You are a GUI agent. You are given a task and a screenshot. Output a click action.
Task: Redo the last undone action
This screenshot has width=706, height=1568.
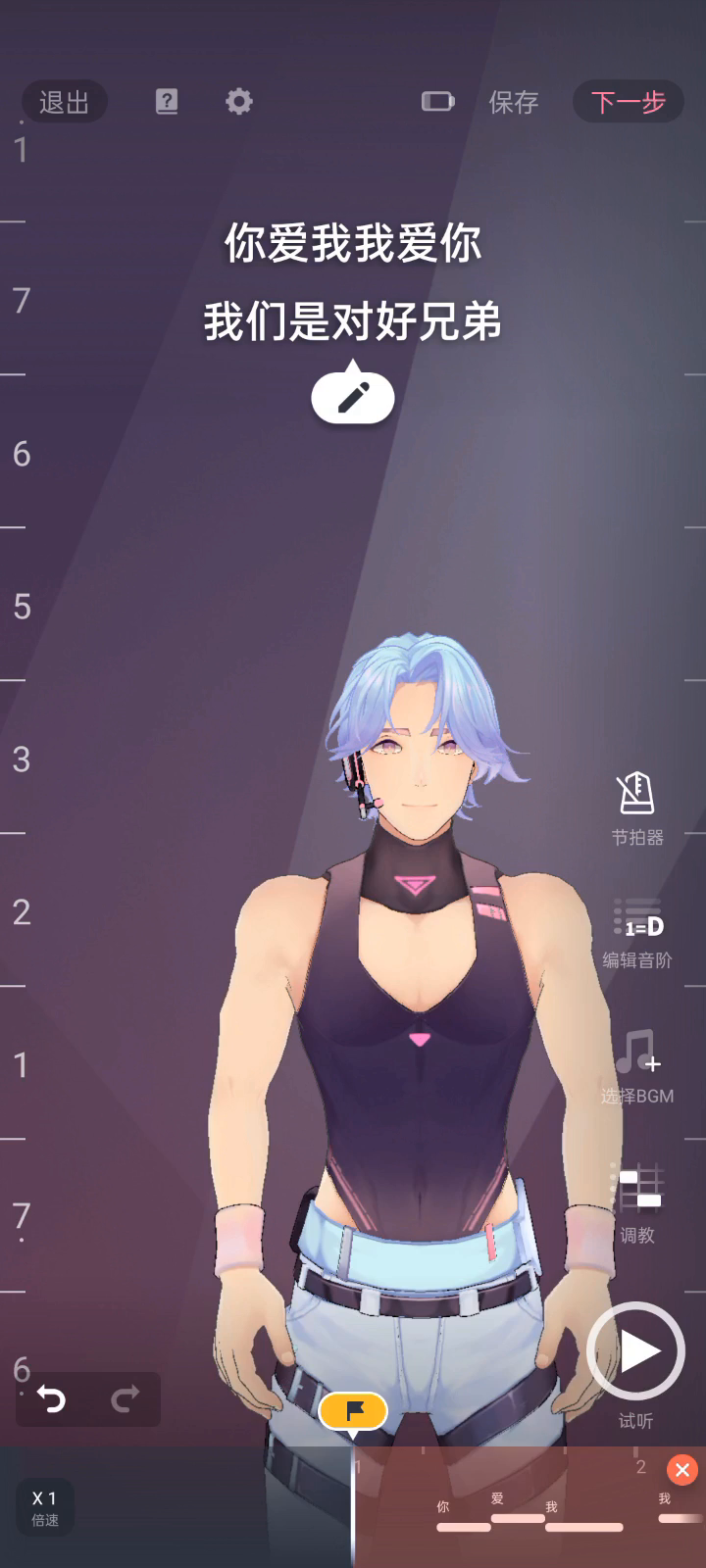(x=126, y=1399)
